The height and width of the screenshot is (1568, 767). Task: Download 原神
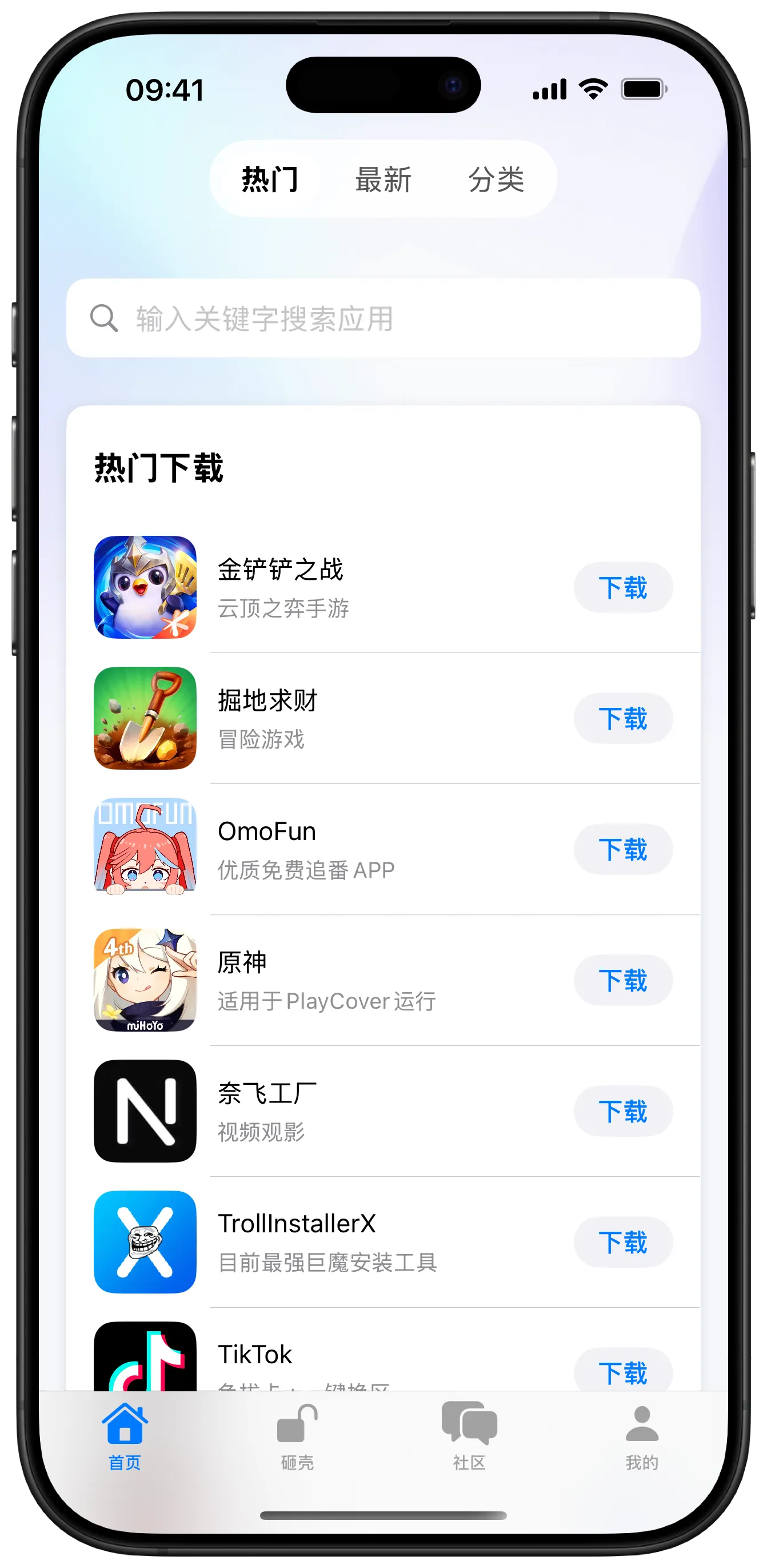point(623,980)
